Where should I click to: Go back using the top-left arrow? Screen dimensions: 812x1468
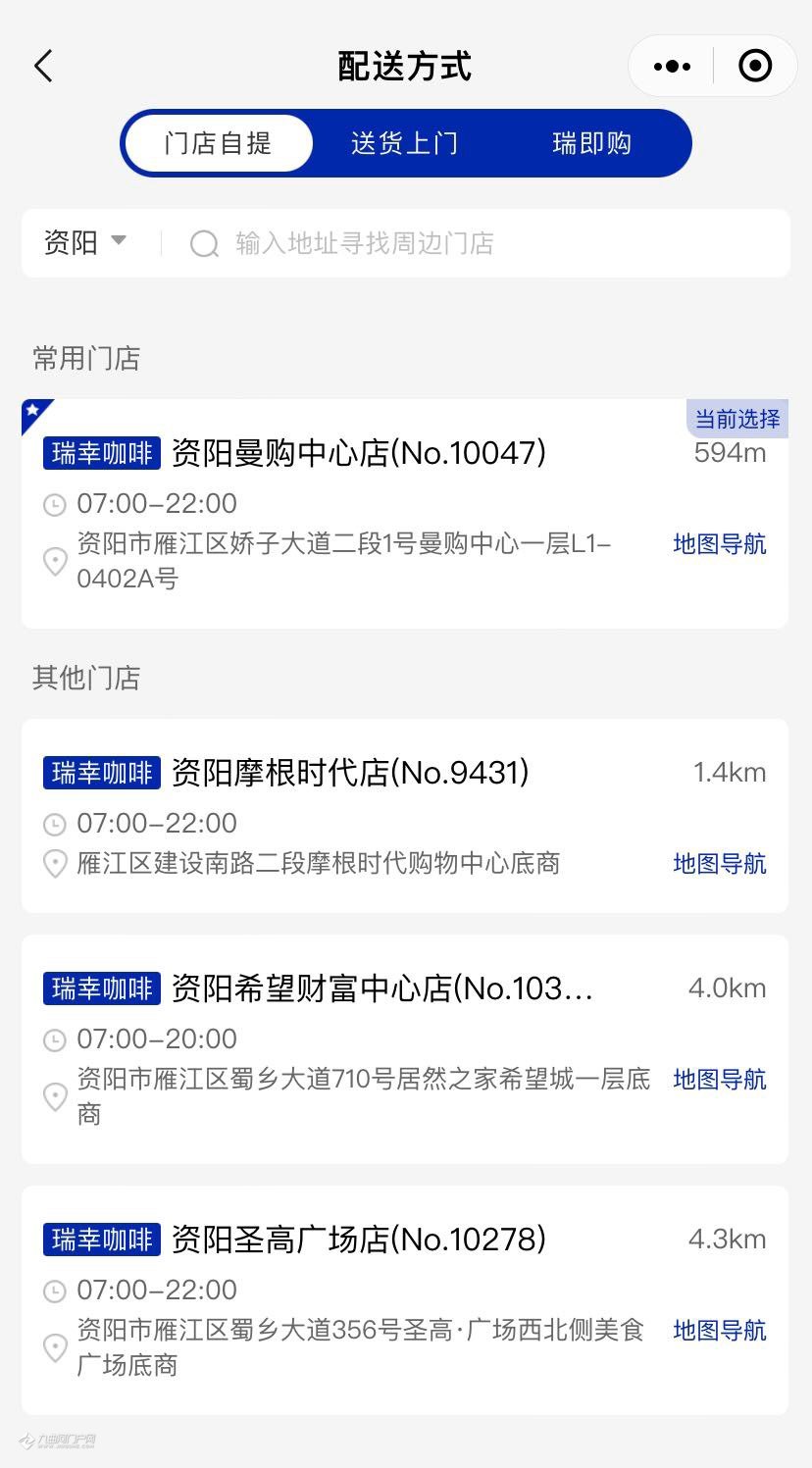pyautogui.click(x=43, y=67)
